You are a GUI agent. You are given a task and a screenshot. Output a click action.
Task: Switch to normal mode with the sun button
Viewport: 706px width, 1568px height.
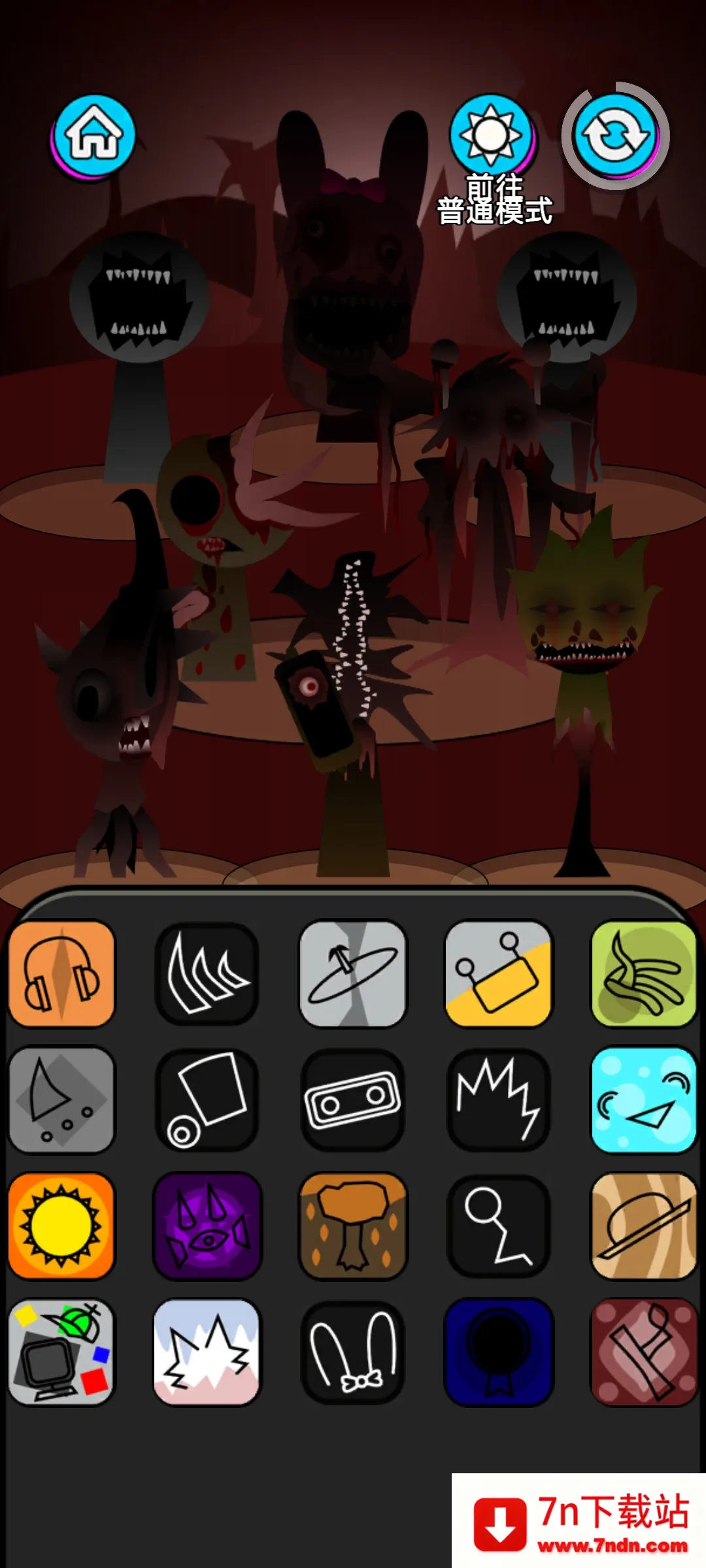(491, 136)
